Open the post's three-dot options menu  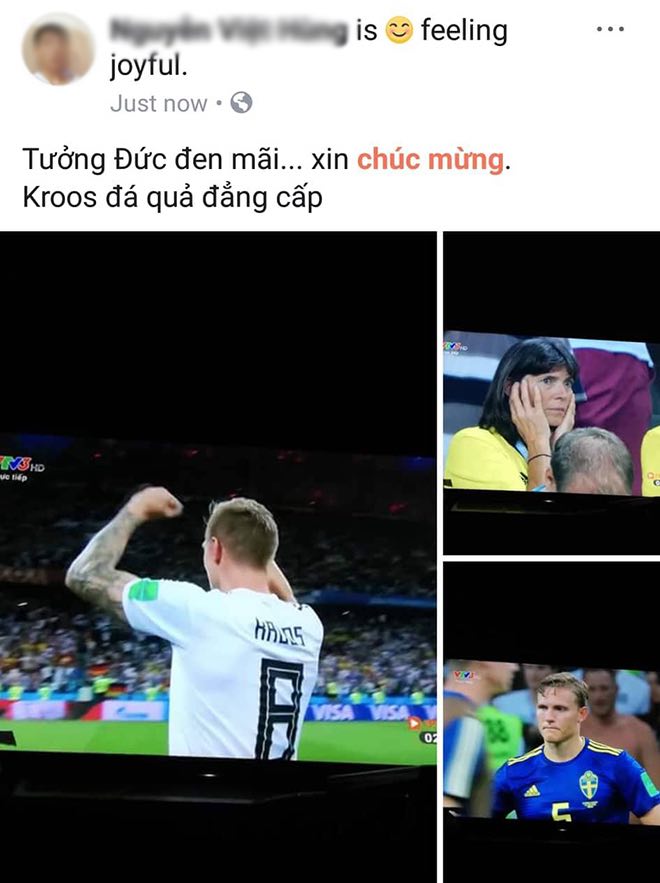pyautogui.click(x=610, y=30)
